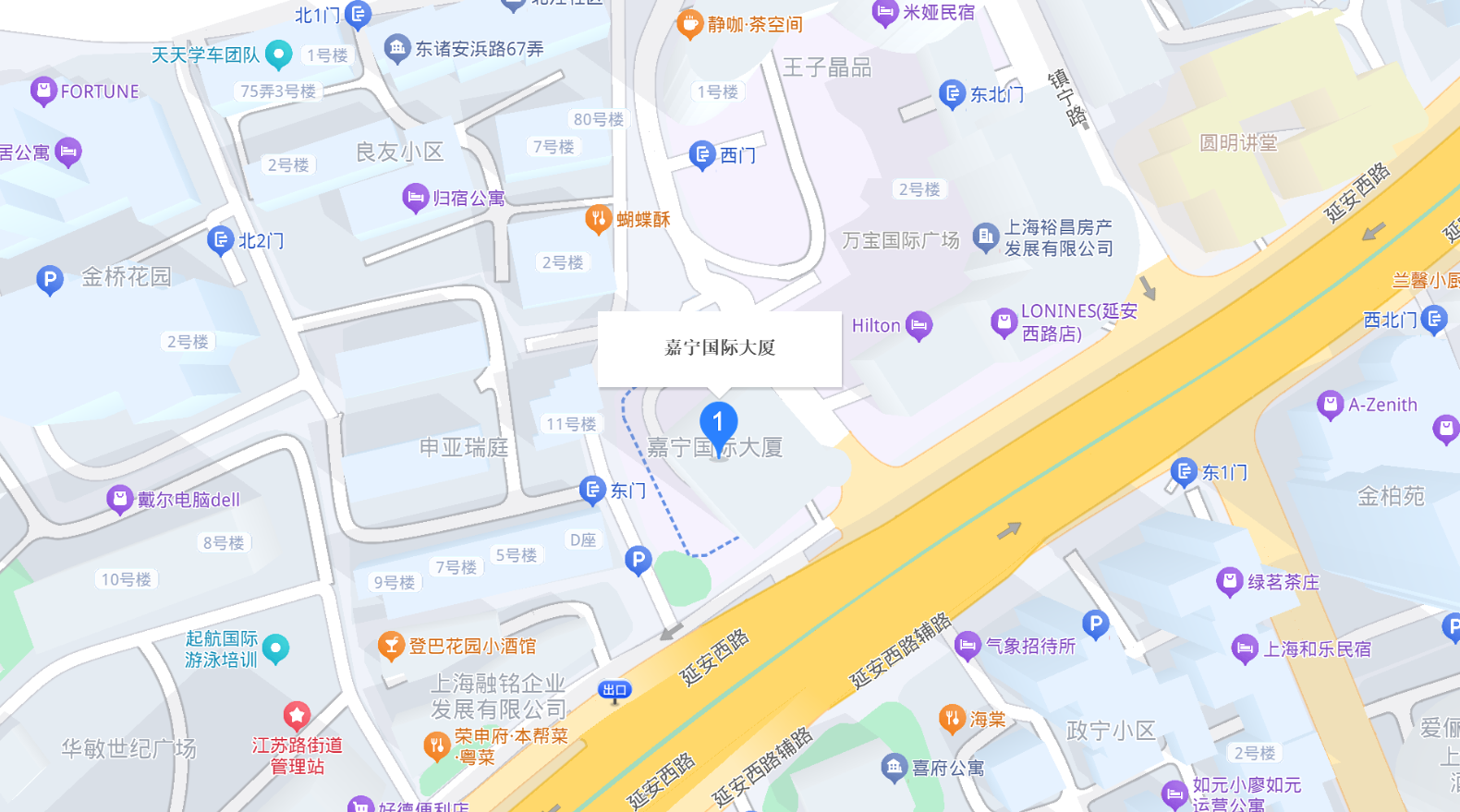Open the 嘉宁国际大厦 info bubble
This screenshot has height=812, width=1460.
[720, 348]
